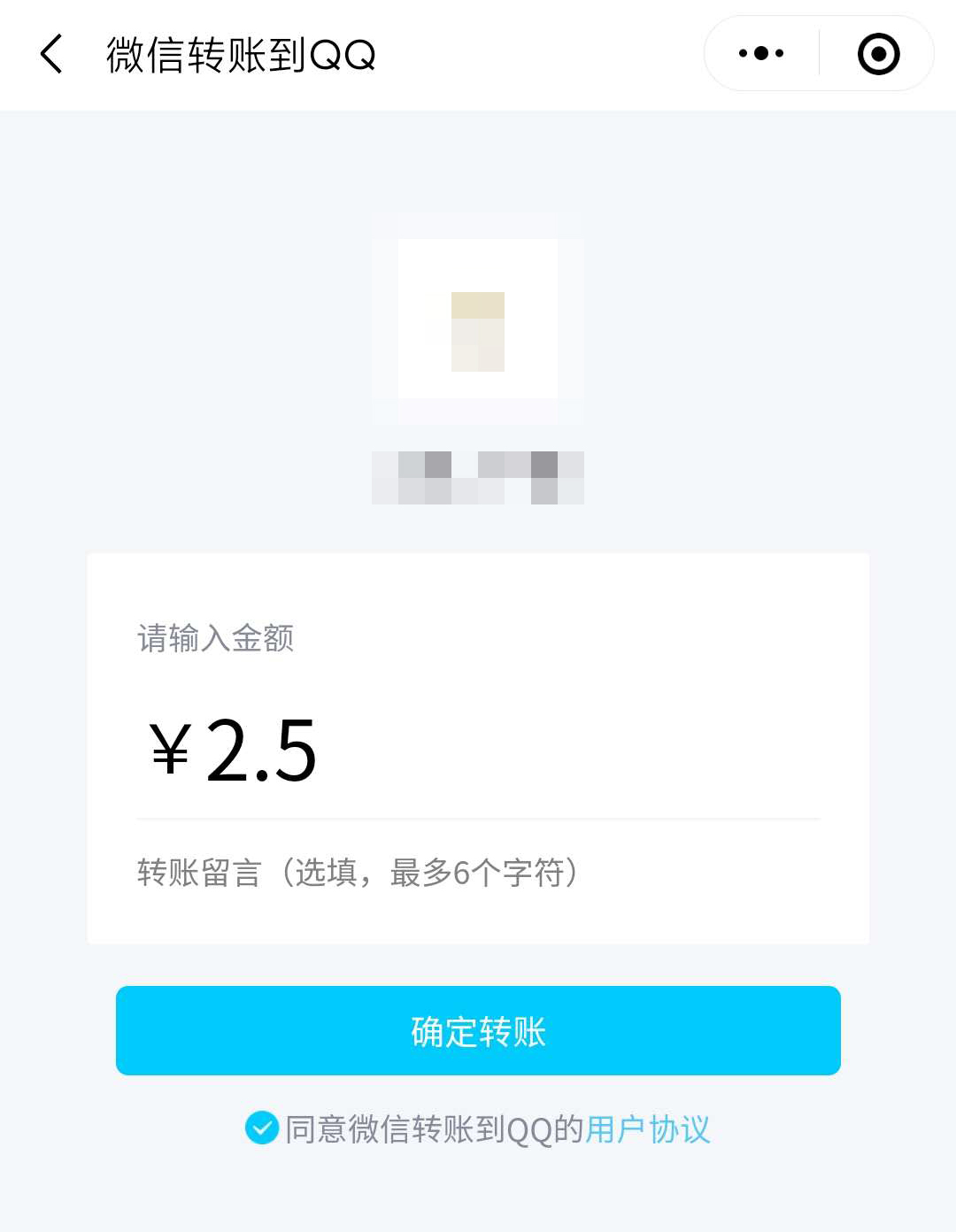Click the recipient's QQ avatar image
Viewport: 956px width, 1232px height.
pos(477,323)
